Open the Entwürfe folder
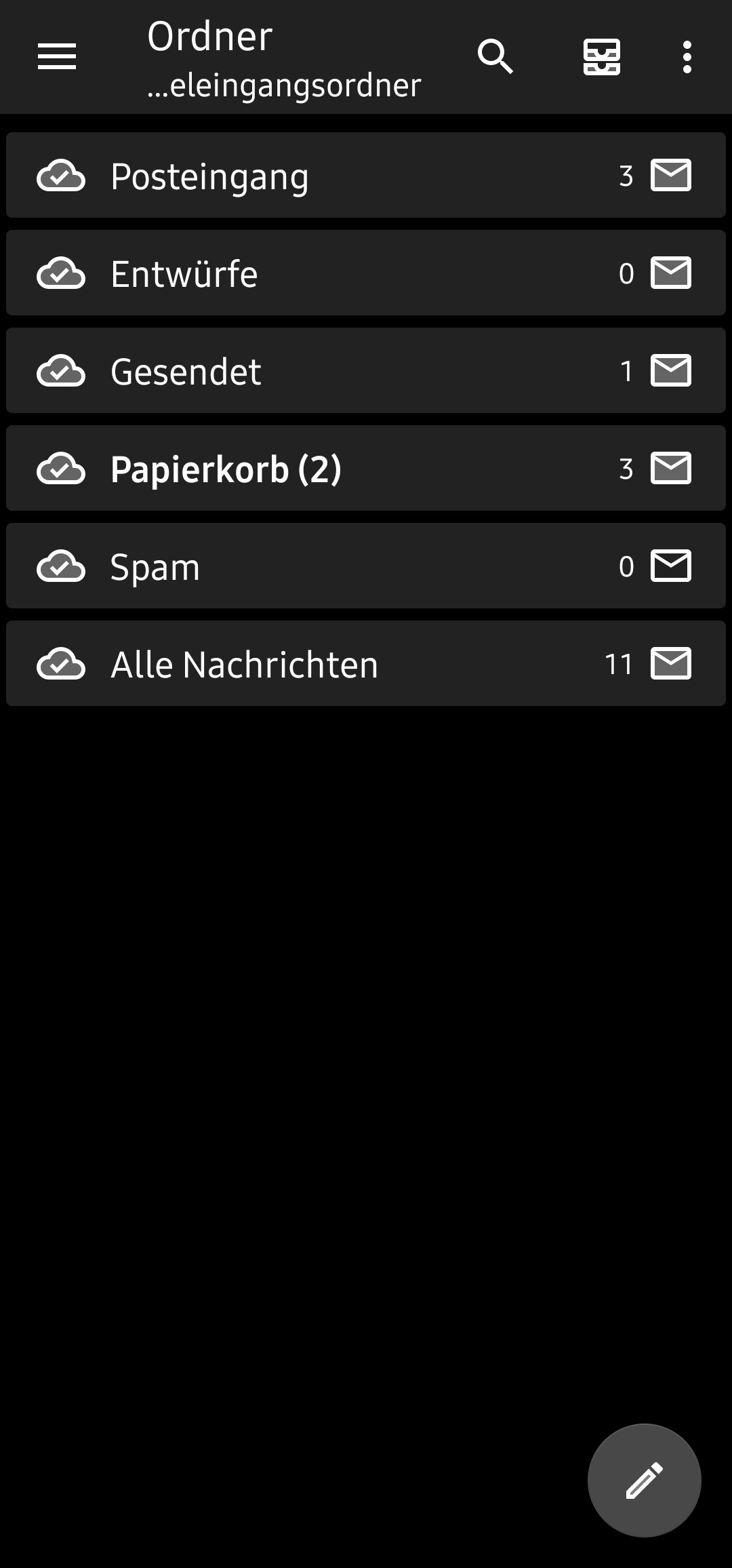The width and height of the screenshot is (732, 1568). click(366, 273)
